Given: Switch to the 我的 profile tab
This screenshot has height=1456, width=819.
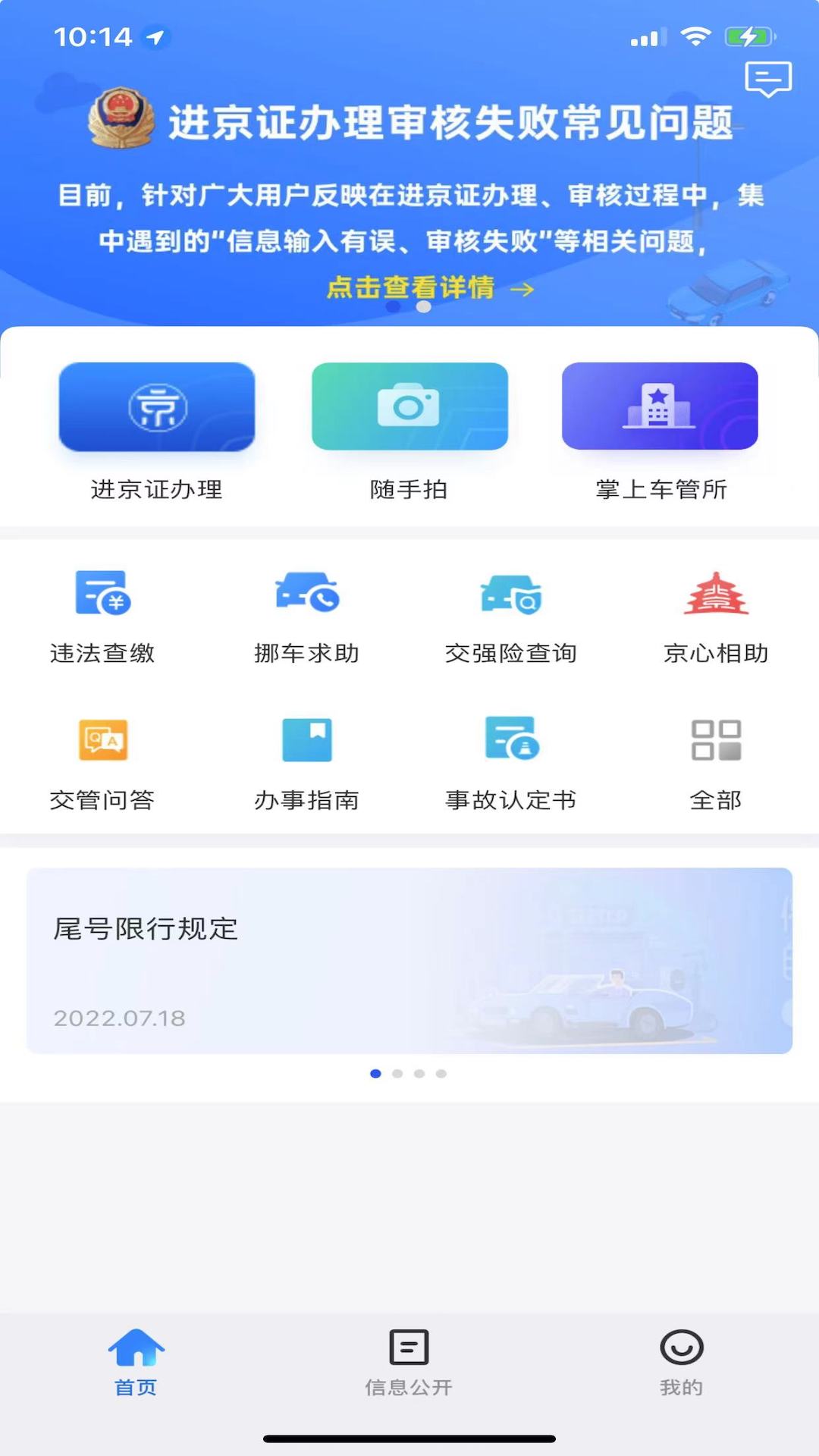Looking at the screenshot, I should click(681, 1361).
